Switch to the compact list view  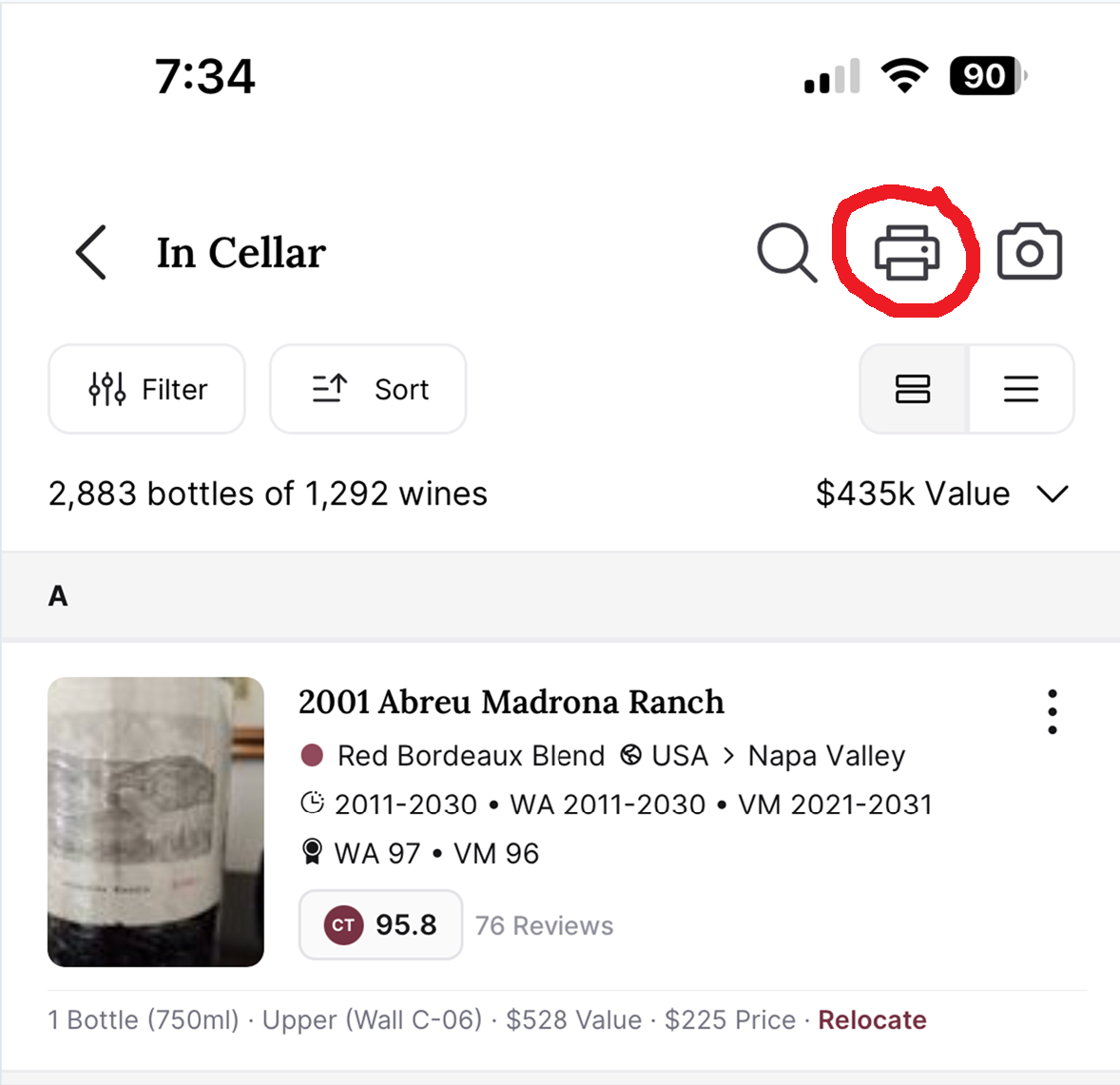(x=1021, y=389)
